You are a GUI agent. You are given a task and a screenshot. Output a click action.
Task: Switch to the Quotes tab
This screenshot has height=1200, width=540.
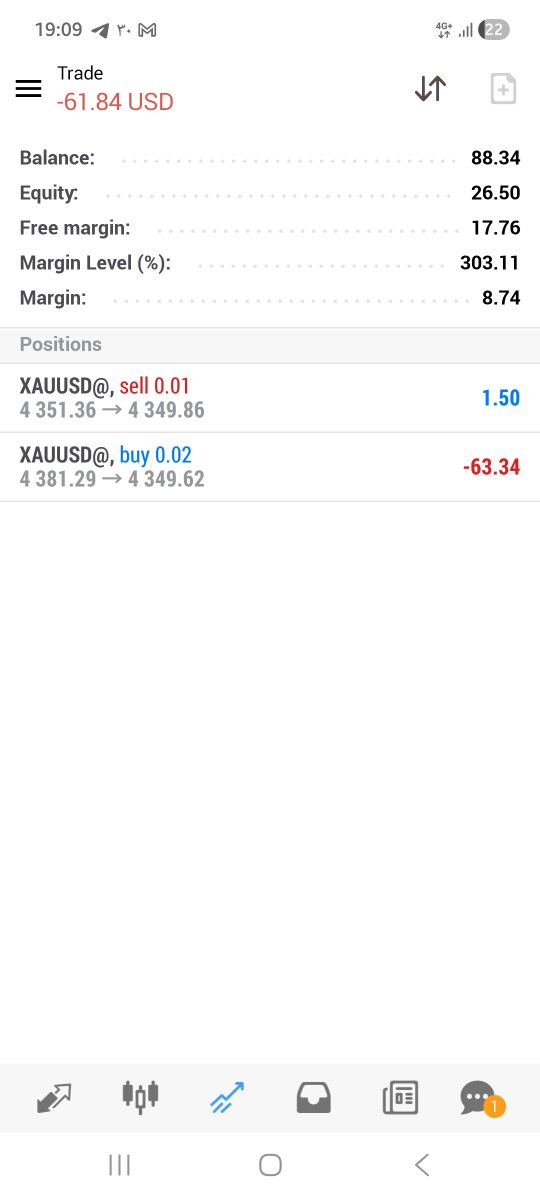point(53,1098)
